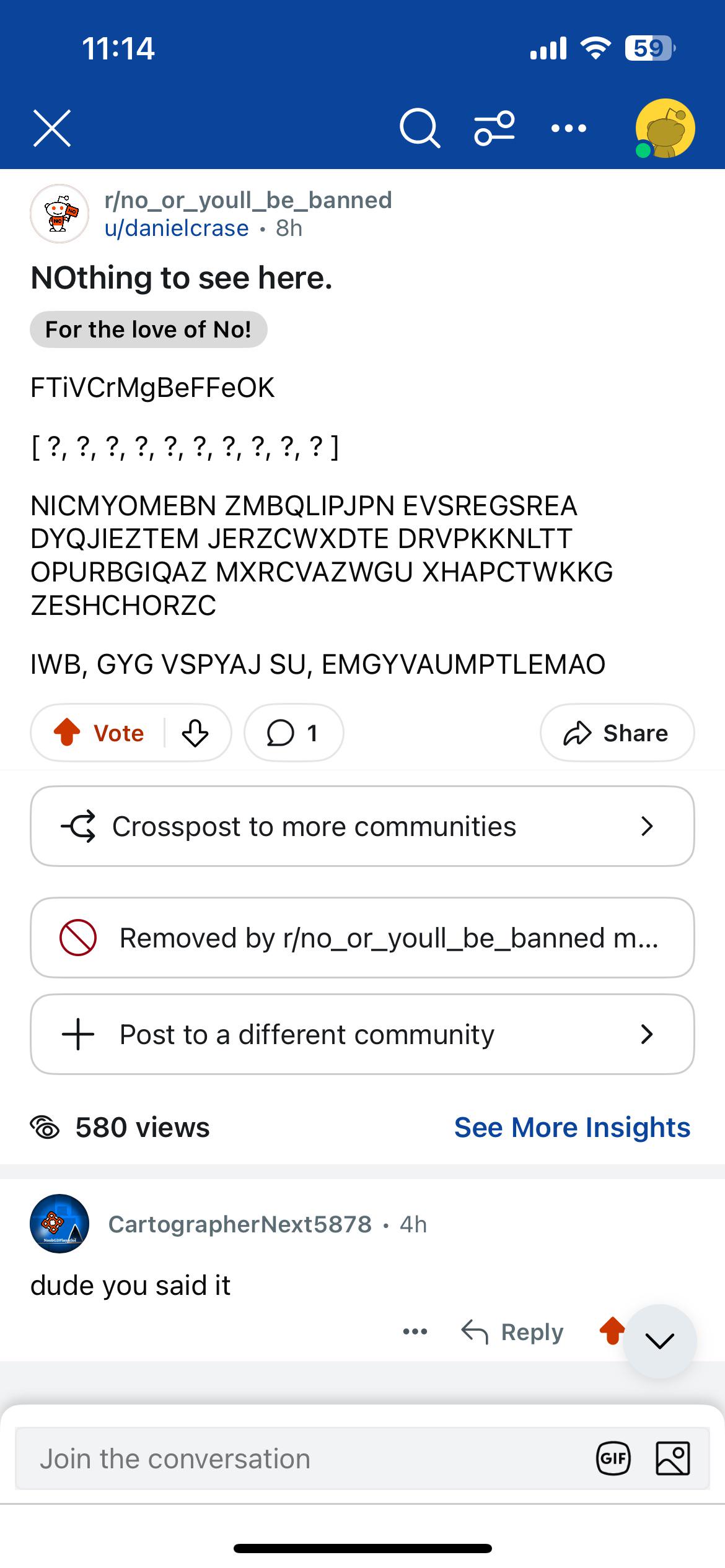The width and height of the screenshot is (725, 1568).
Task: Open CartographerNext5878's profile
Action: tap(240, 1224)
